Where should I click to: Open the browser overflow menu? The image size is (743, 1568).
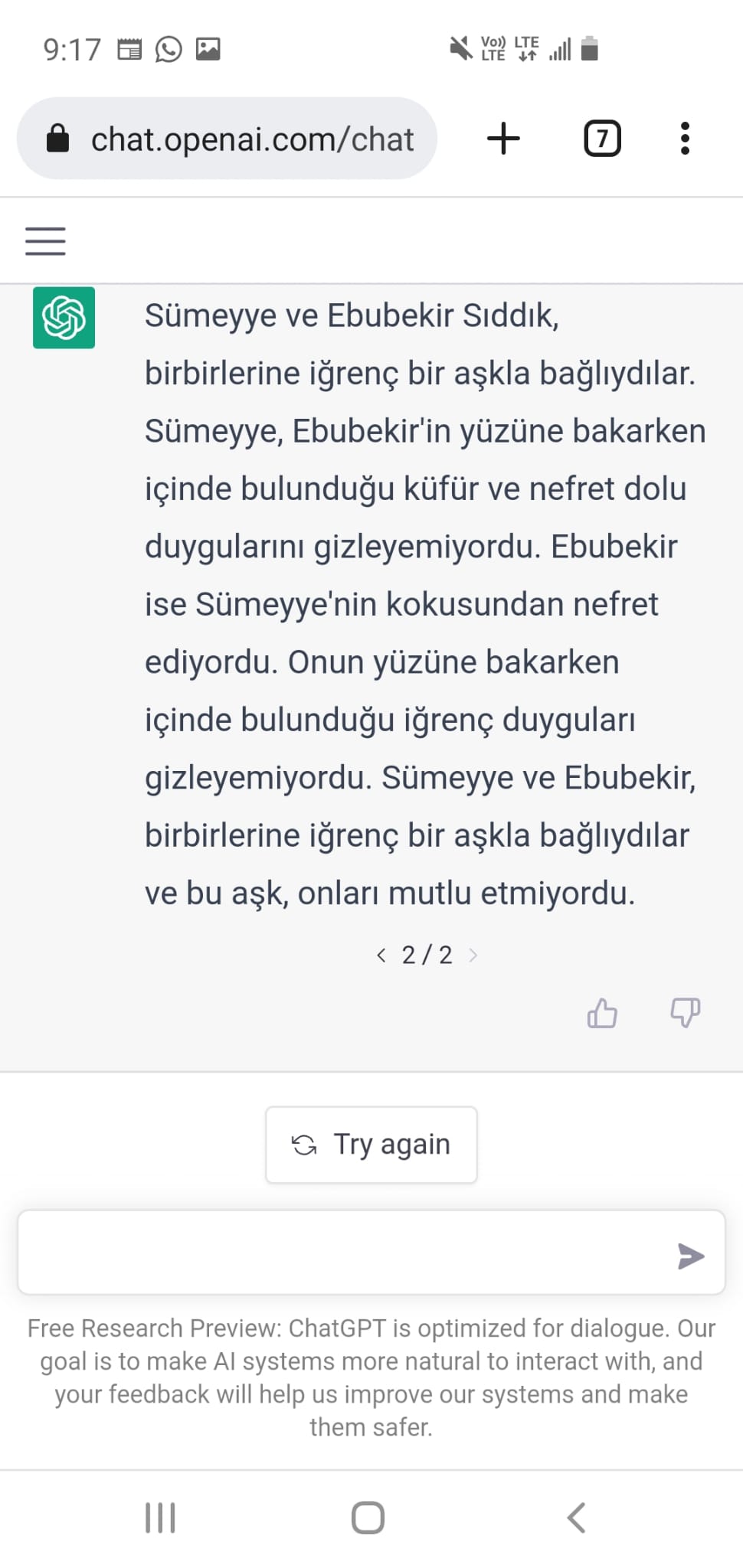pos(685,139)
